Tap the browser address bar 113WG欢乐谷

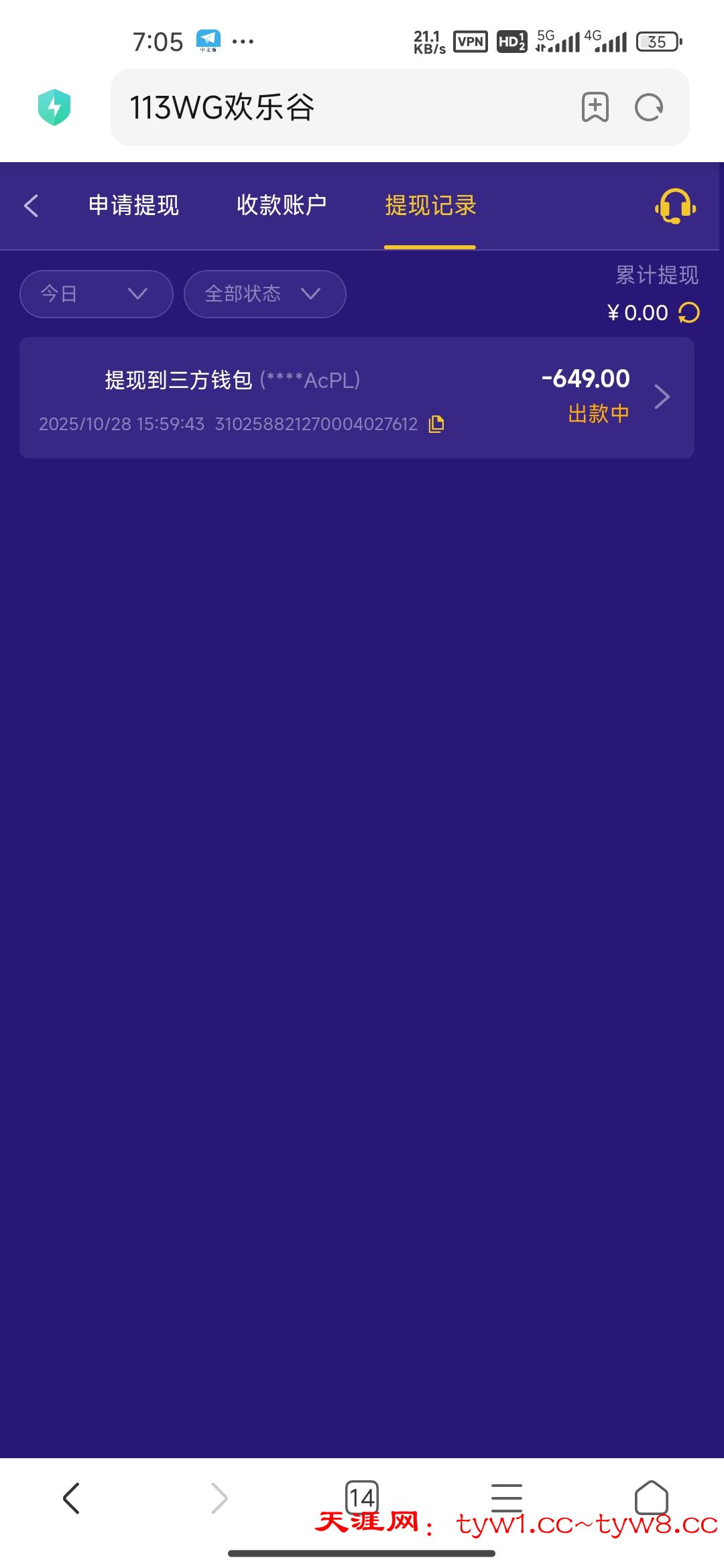335,107
